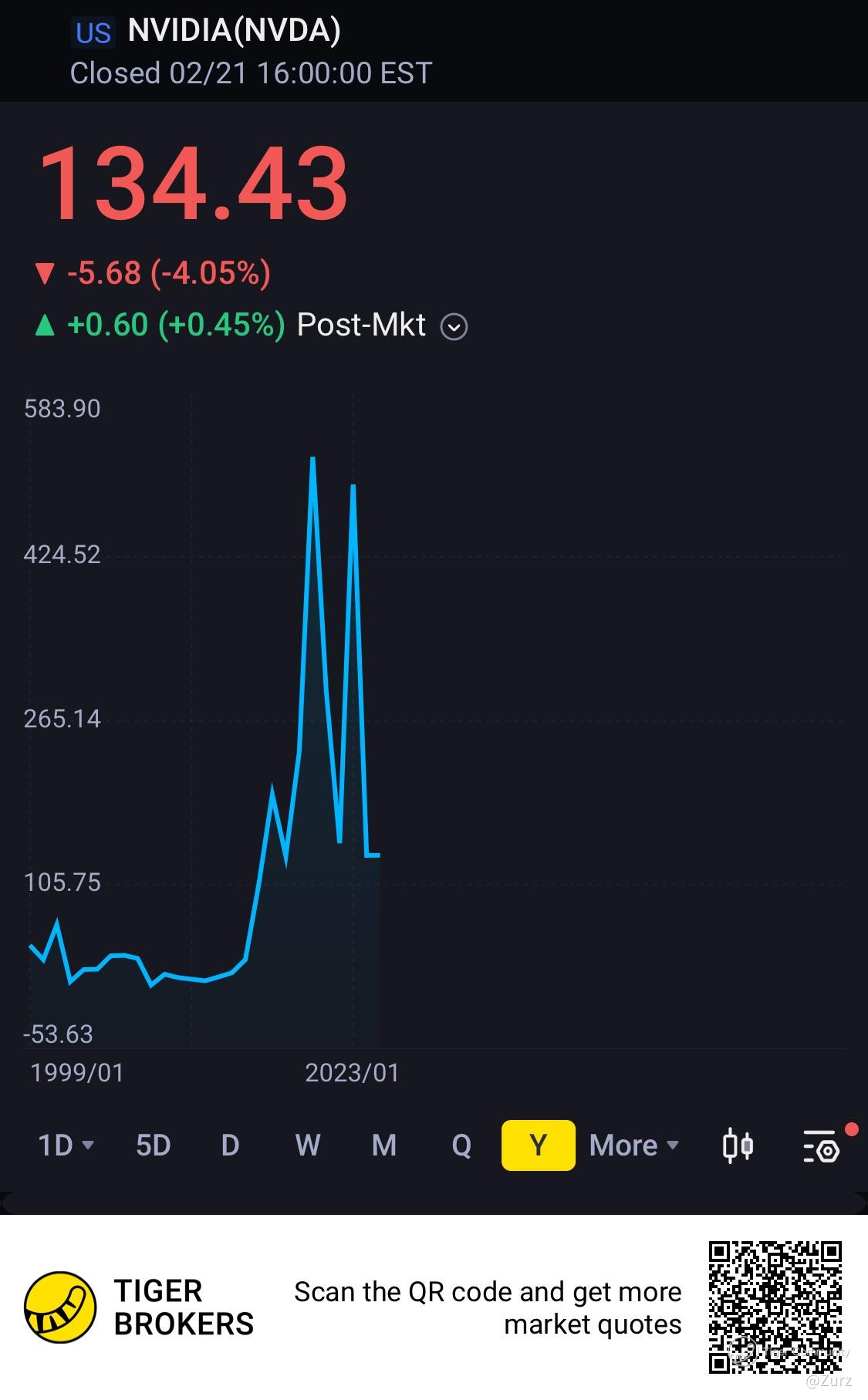Open the More timeframes dropdown
The image size is (868, 1400).
(633, 1145)
